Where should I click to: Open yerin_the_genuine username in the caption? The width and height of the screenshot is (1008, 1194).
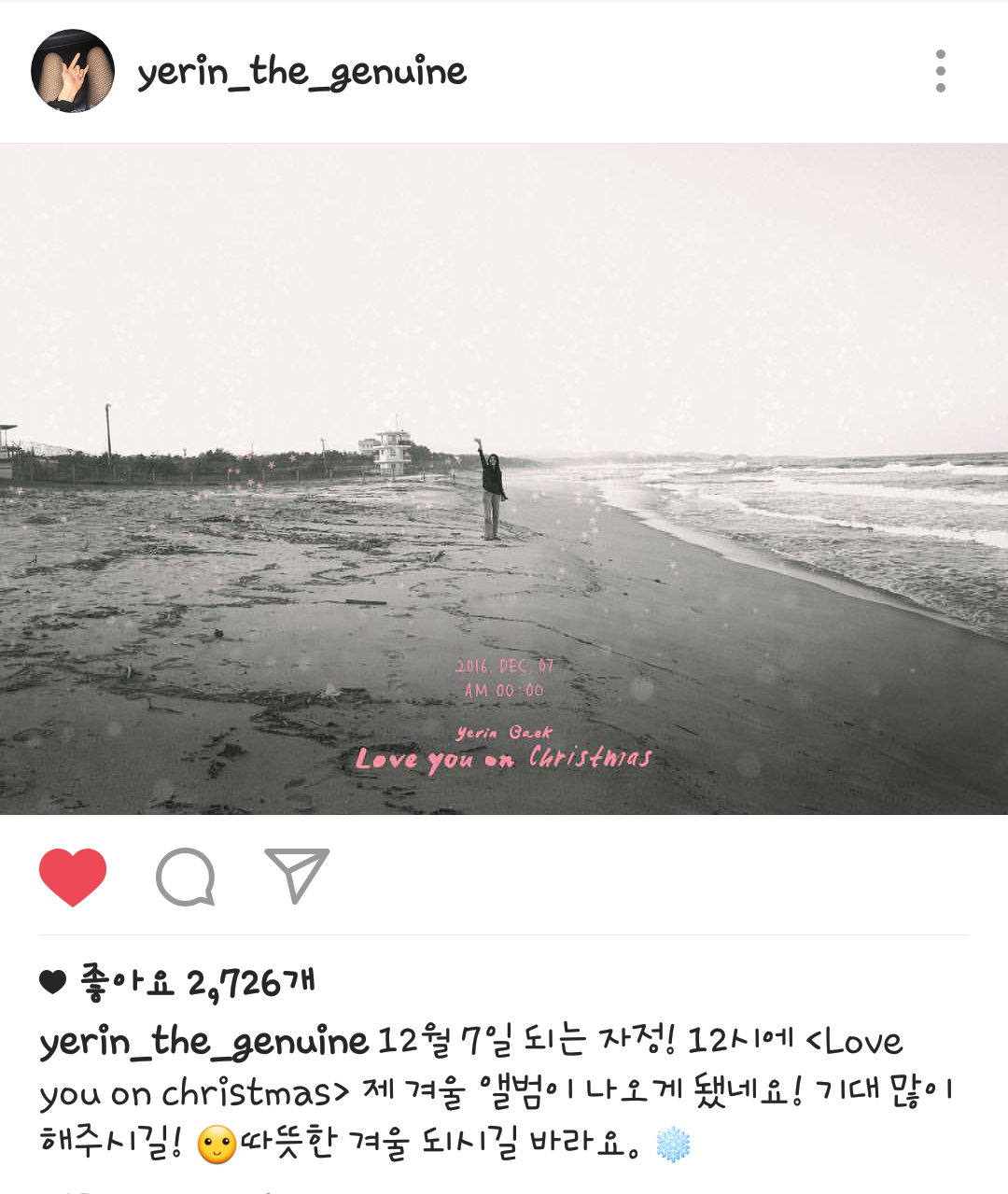click(203, 1042)
